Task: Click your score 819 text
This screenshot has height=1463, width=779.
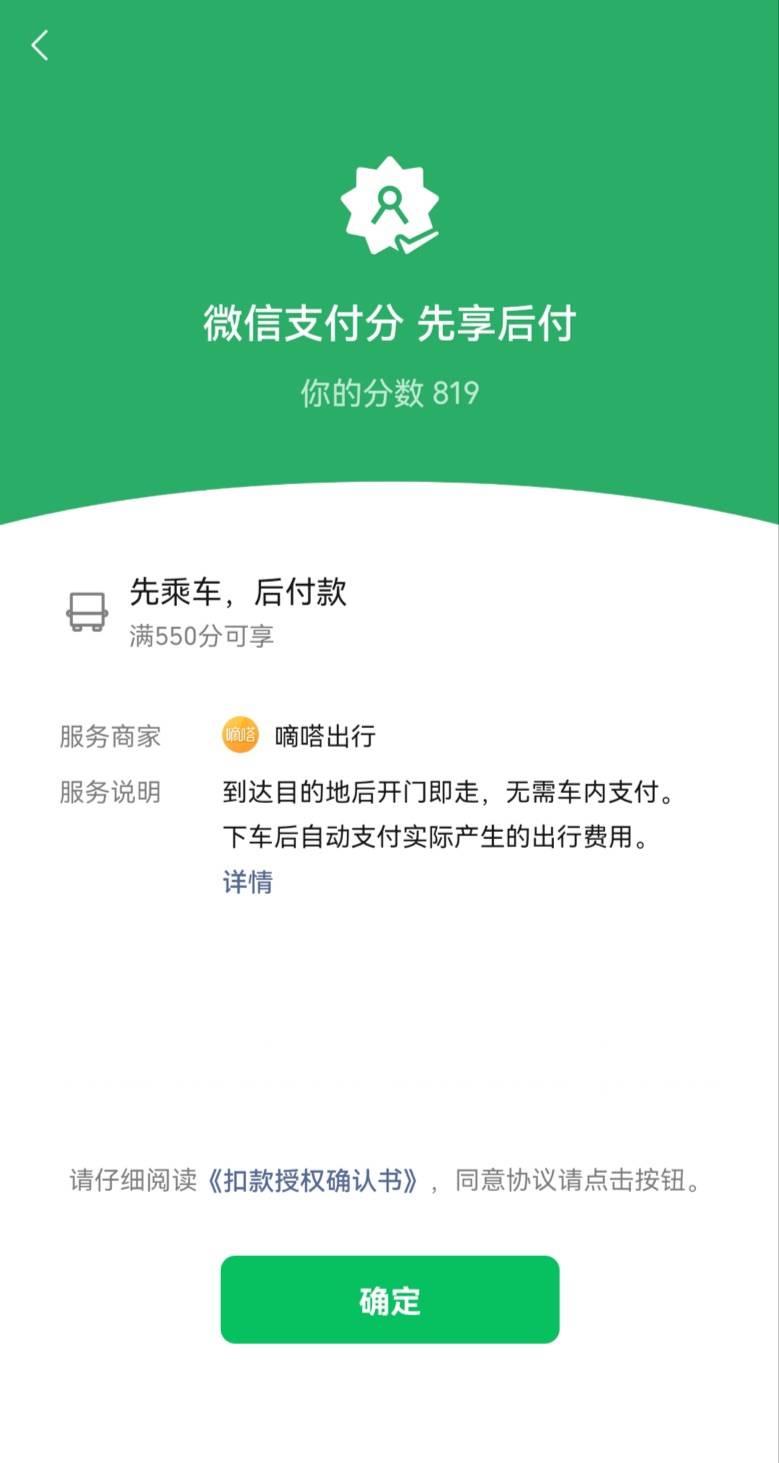Action: point(388,393)
